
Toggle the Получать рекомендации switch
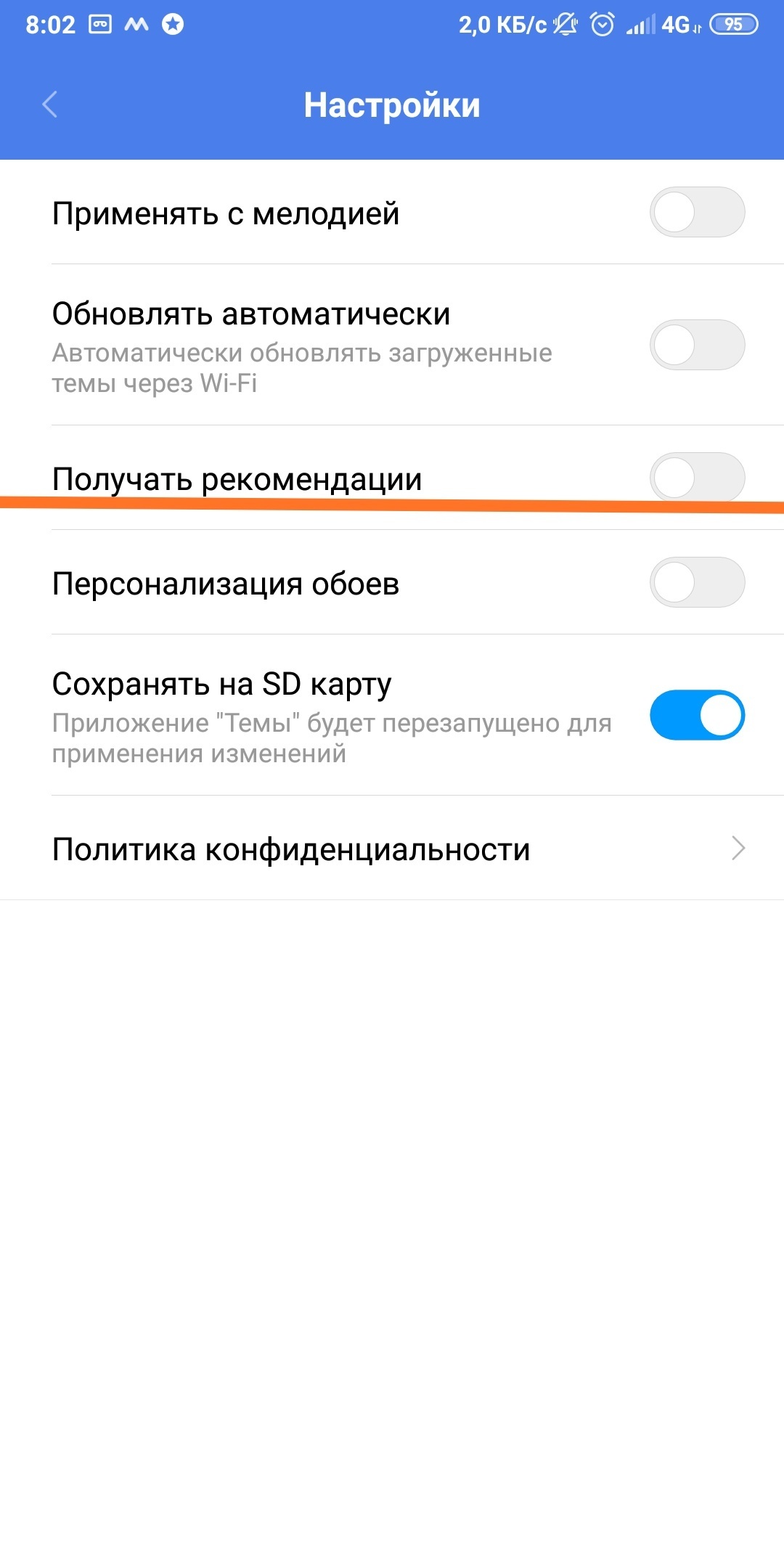tap(697, 478)
